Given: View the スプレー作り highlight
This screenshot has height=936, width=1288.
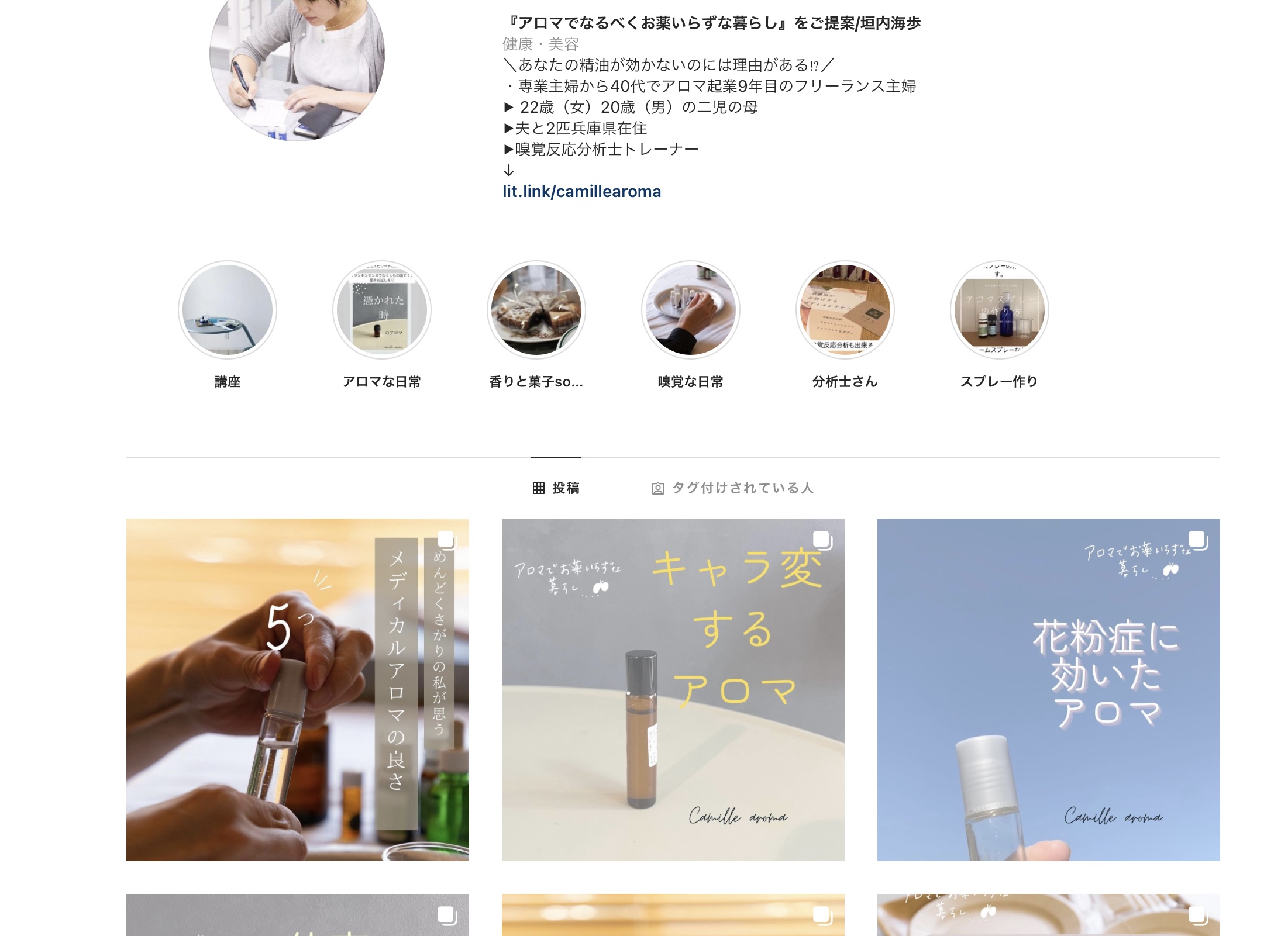Looking at the screenshot, I should coord(1000,310).
